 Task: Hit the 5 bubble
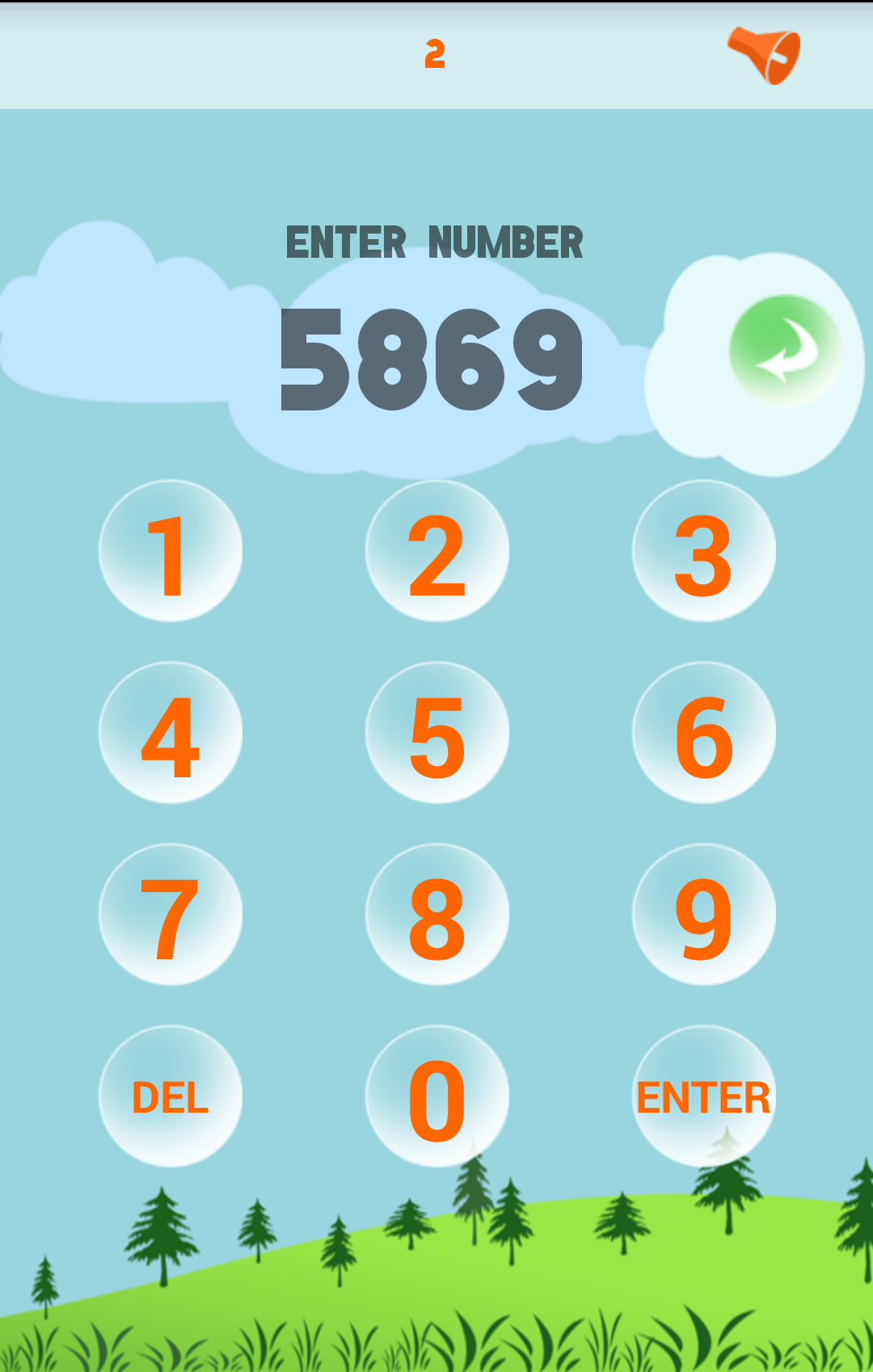coord(437,733)
